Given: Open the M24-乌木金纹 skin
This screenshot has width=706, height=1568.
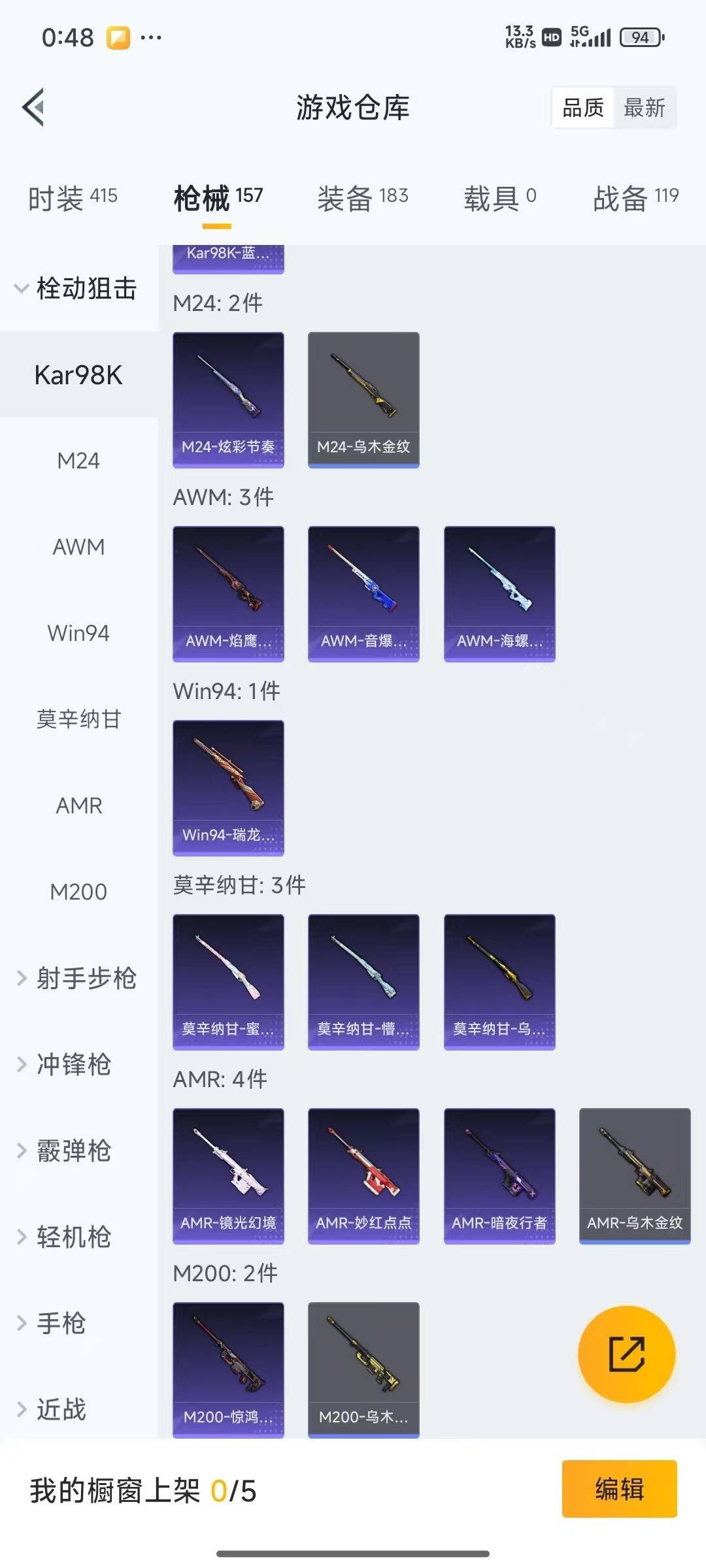Looking at the screenshot, I should tap(363, 400).
